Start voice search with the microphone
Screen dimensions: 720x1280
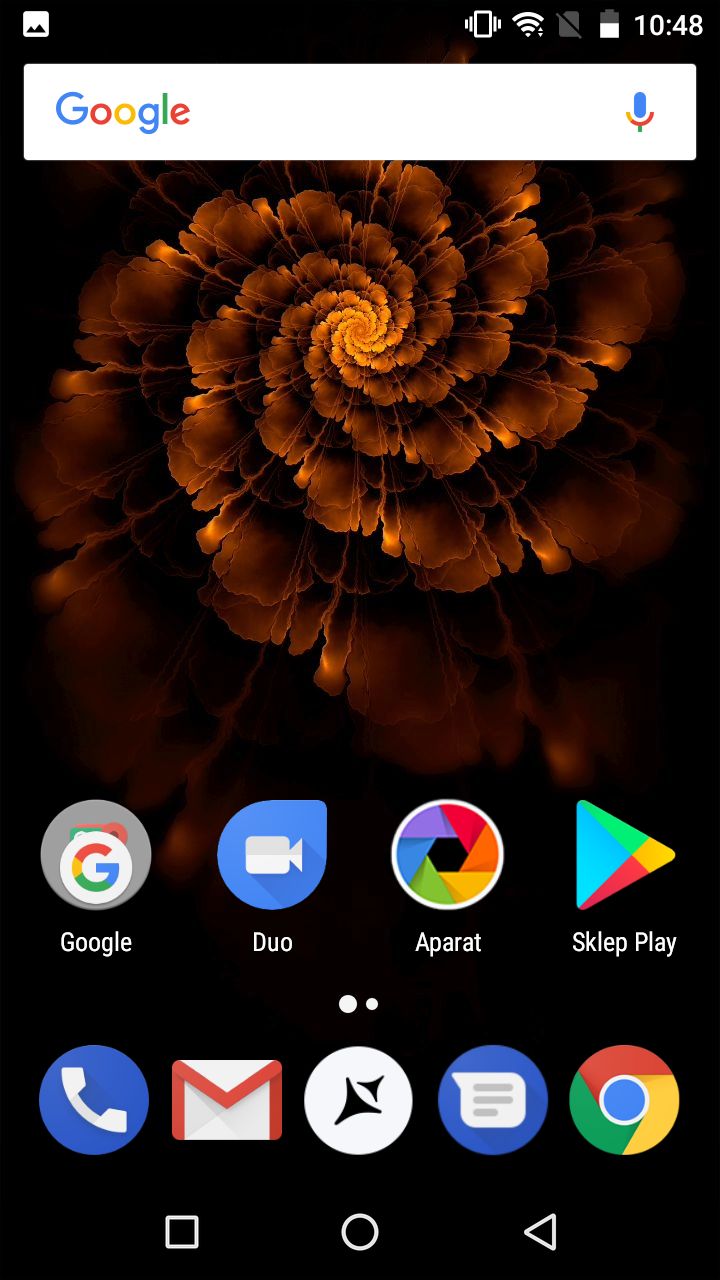point(640,112)
